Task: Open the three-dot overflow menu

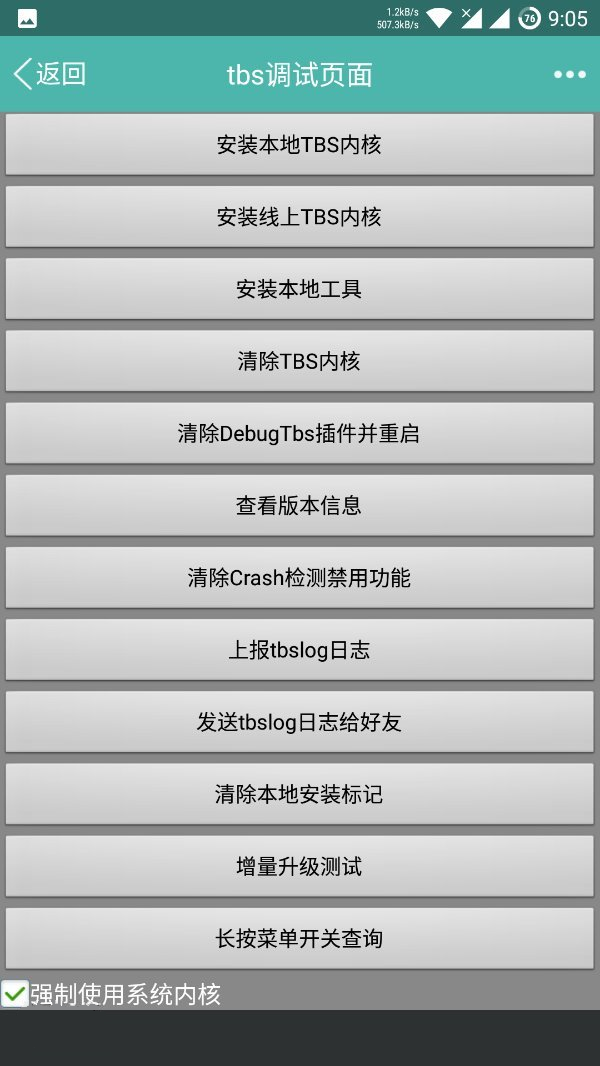Action: tap(569, 75)
